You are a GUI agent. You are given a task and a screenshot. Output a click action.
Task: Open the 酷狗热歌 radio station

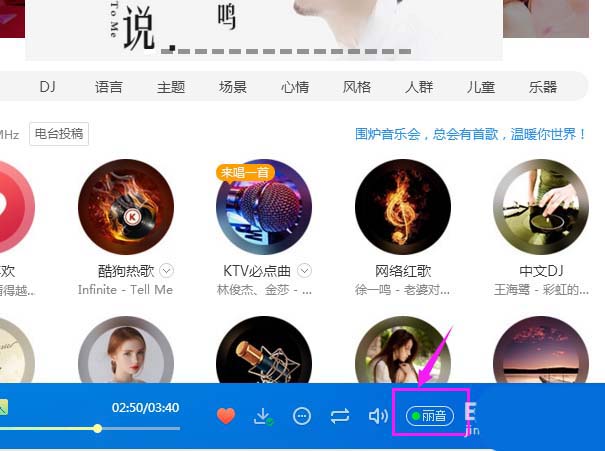(x=126, y=207)
